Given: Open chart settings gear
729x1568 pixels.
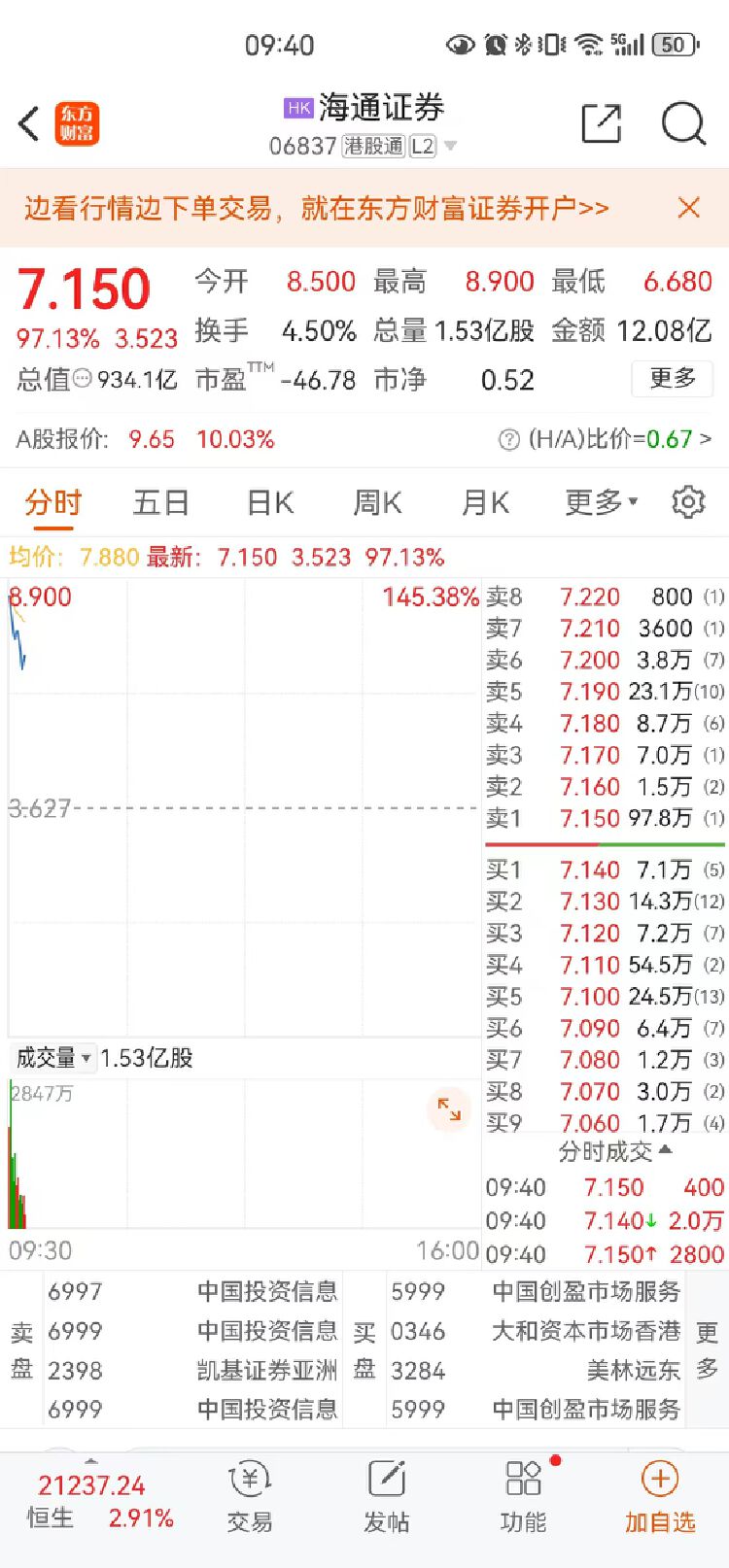Looking at the screenshot, I should tap(688, 502).
